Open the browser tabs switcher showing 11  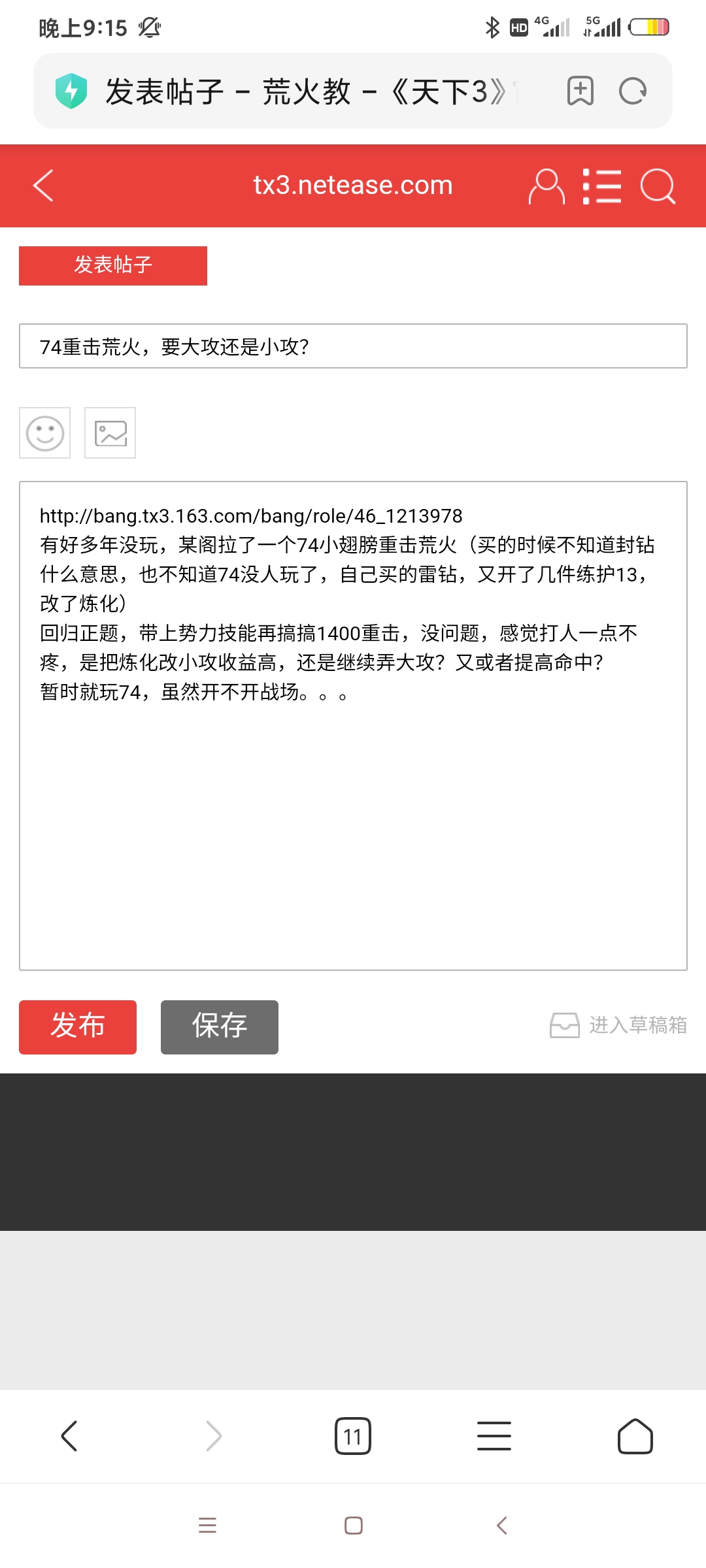click(x=353, y=1436)
